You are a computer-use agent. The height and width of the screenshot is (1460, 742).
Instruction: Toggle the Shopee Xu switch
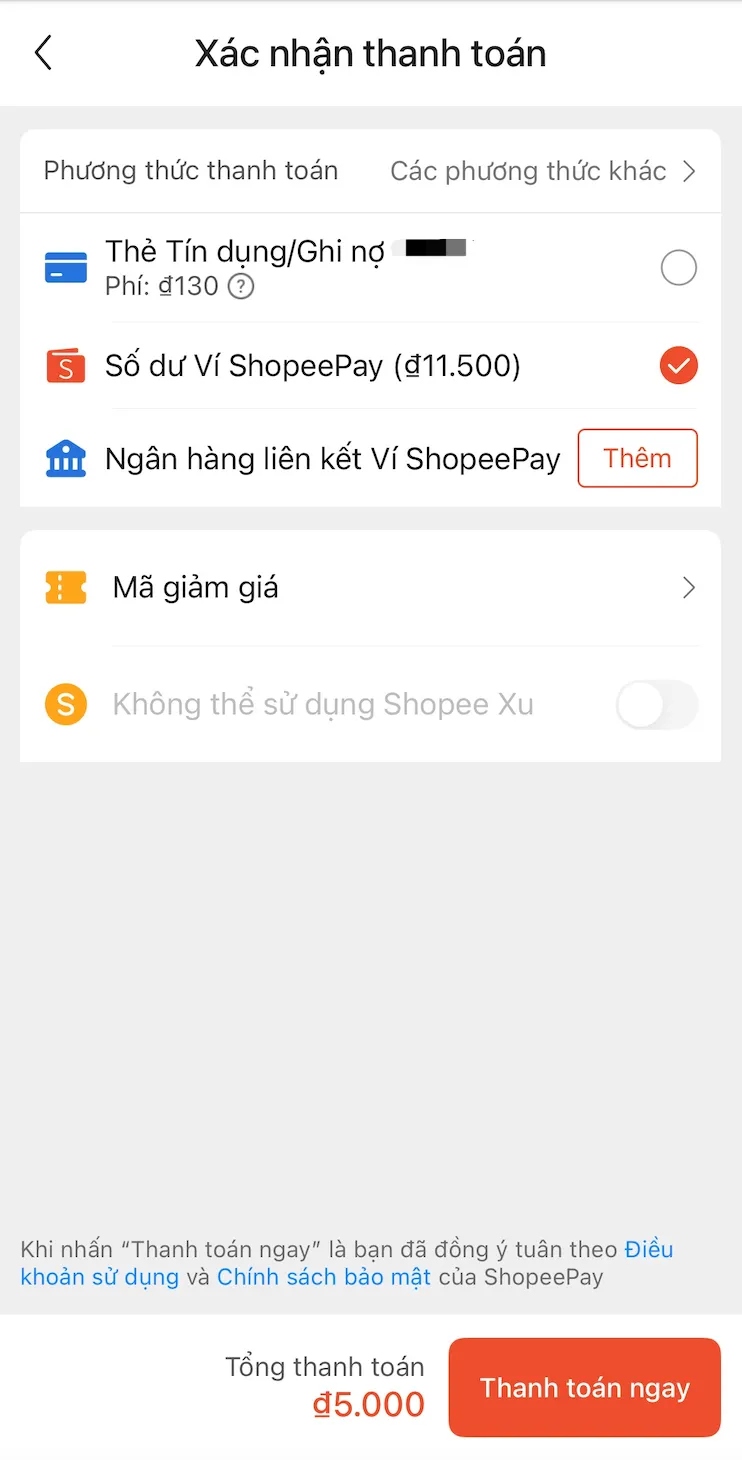656,705
